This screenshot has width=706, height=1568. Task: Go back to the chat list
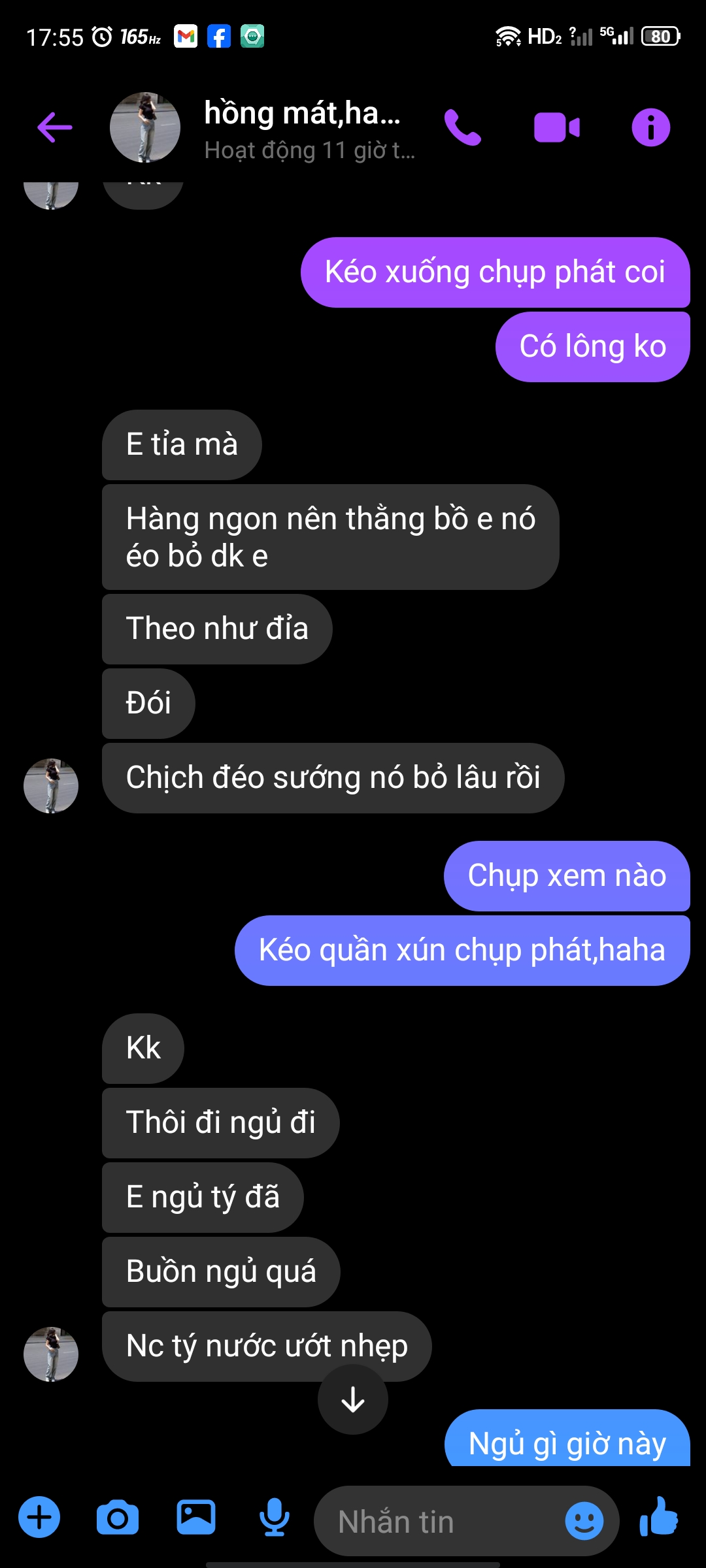point(55,127)
